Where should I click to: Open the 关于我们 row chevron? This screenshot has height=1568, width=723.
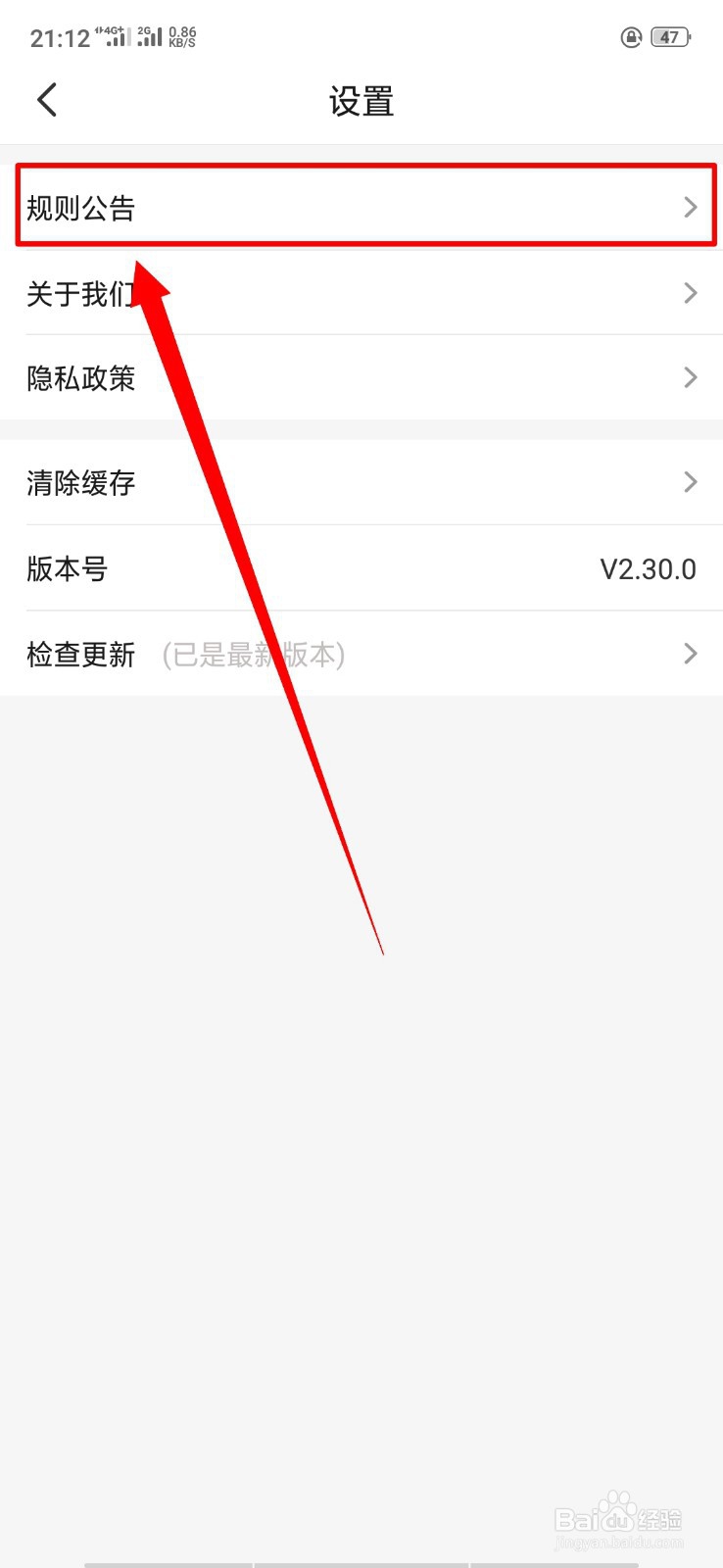(691, 293)
